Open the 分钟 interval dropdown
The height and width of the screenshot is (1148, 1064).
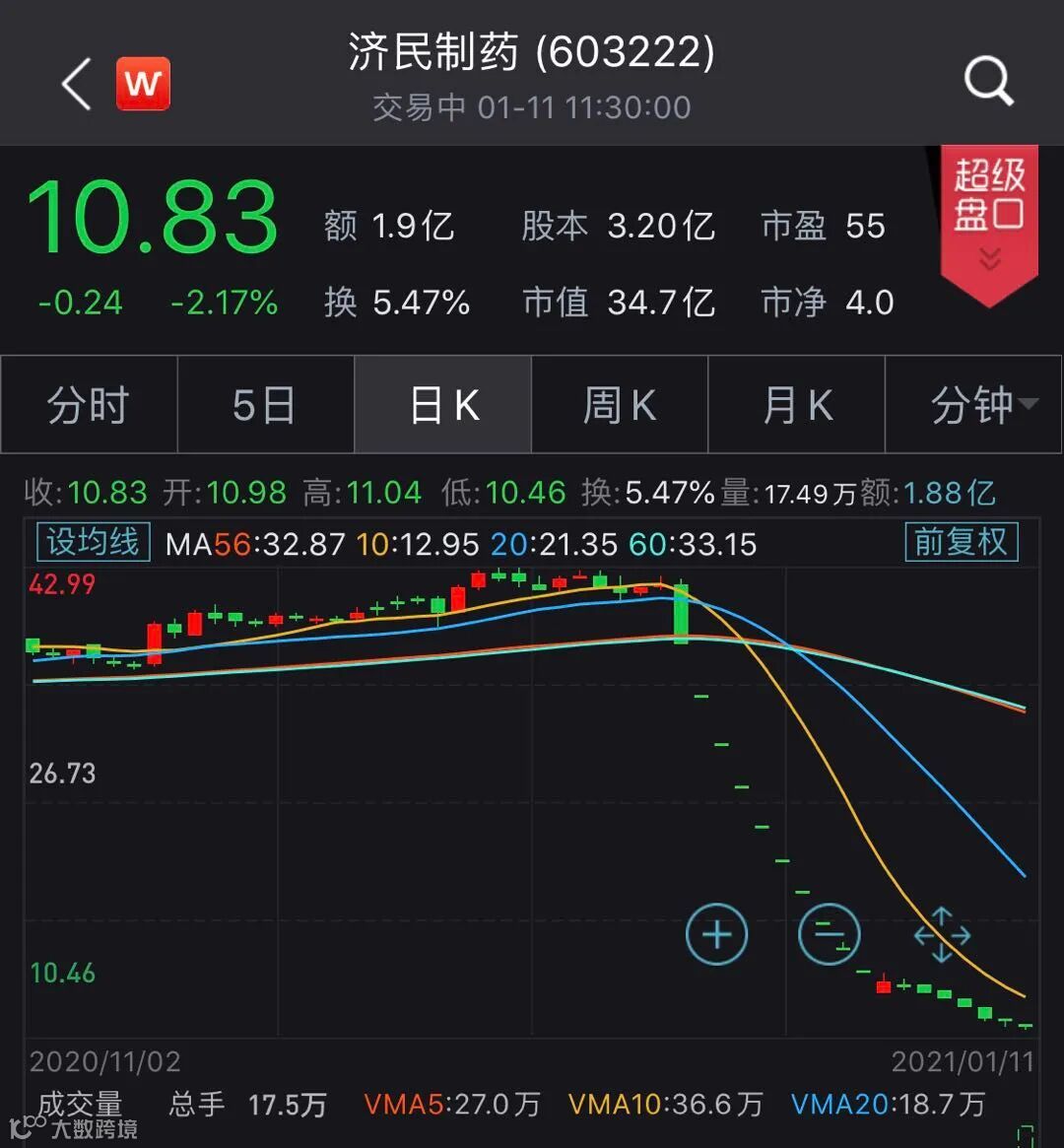pyautogui.click(x=983, y=405)
